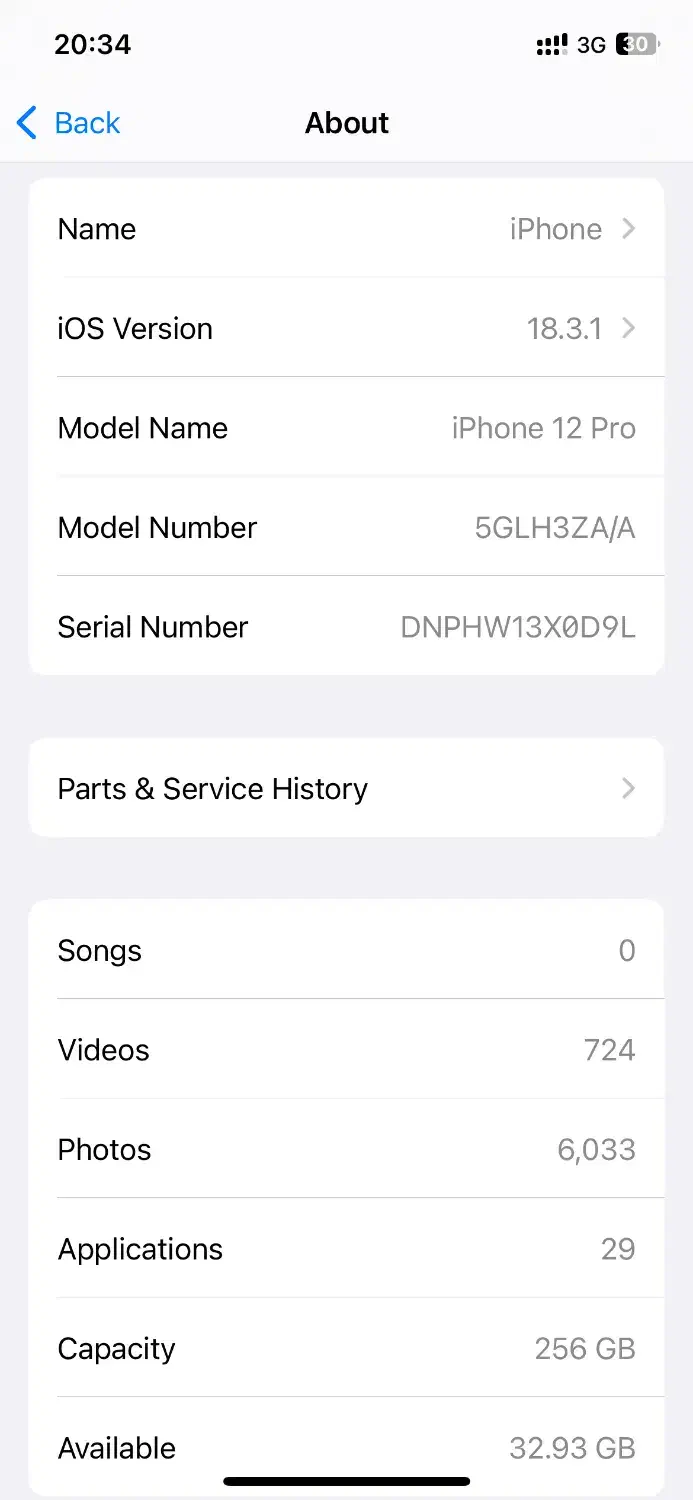
Task: Open iOS Version details
Action: (x=346, y=328)
